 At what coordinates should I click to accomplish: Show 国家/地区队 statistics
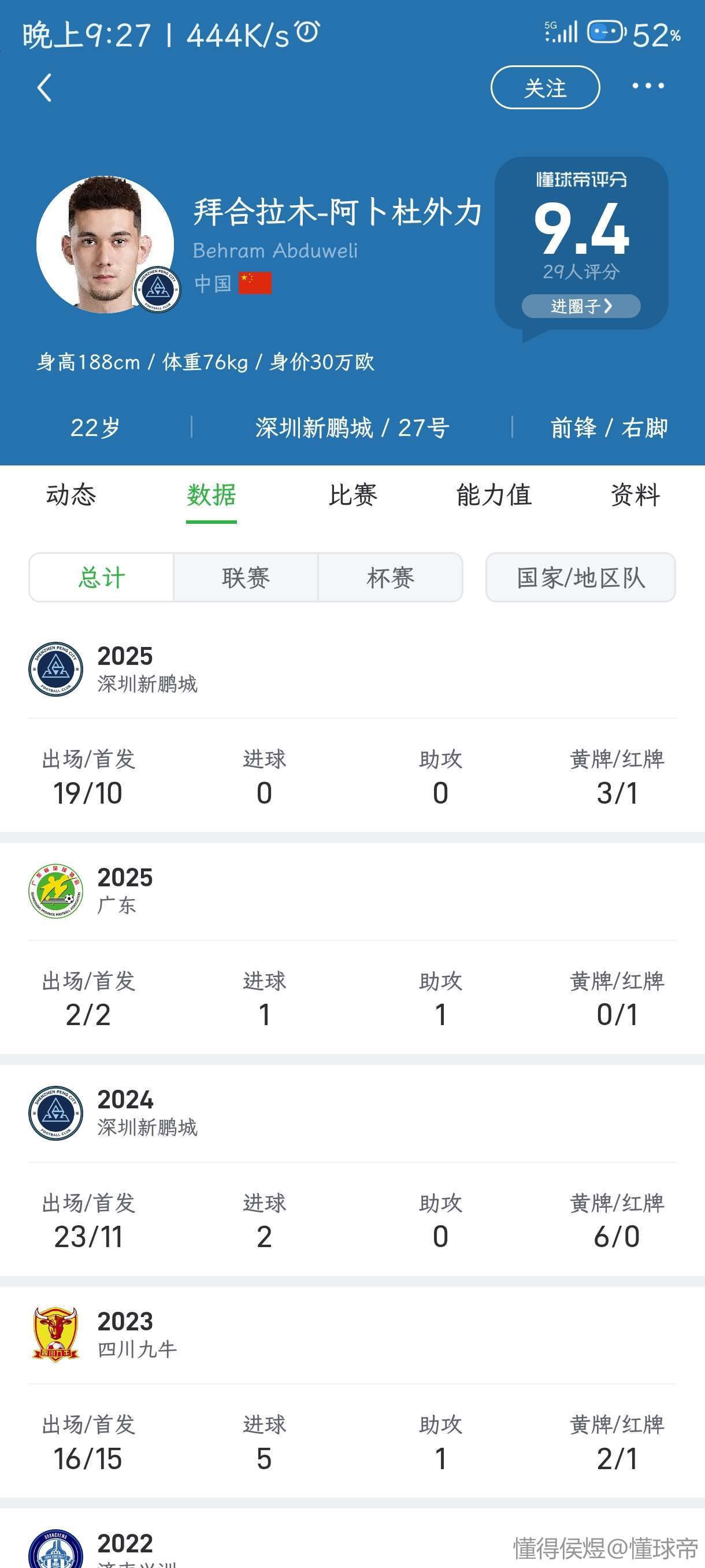tap(580, 578)
